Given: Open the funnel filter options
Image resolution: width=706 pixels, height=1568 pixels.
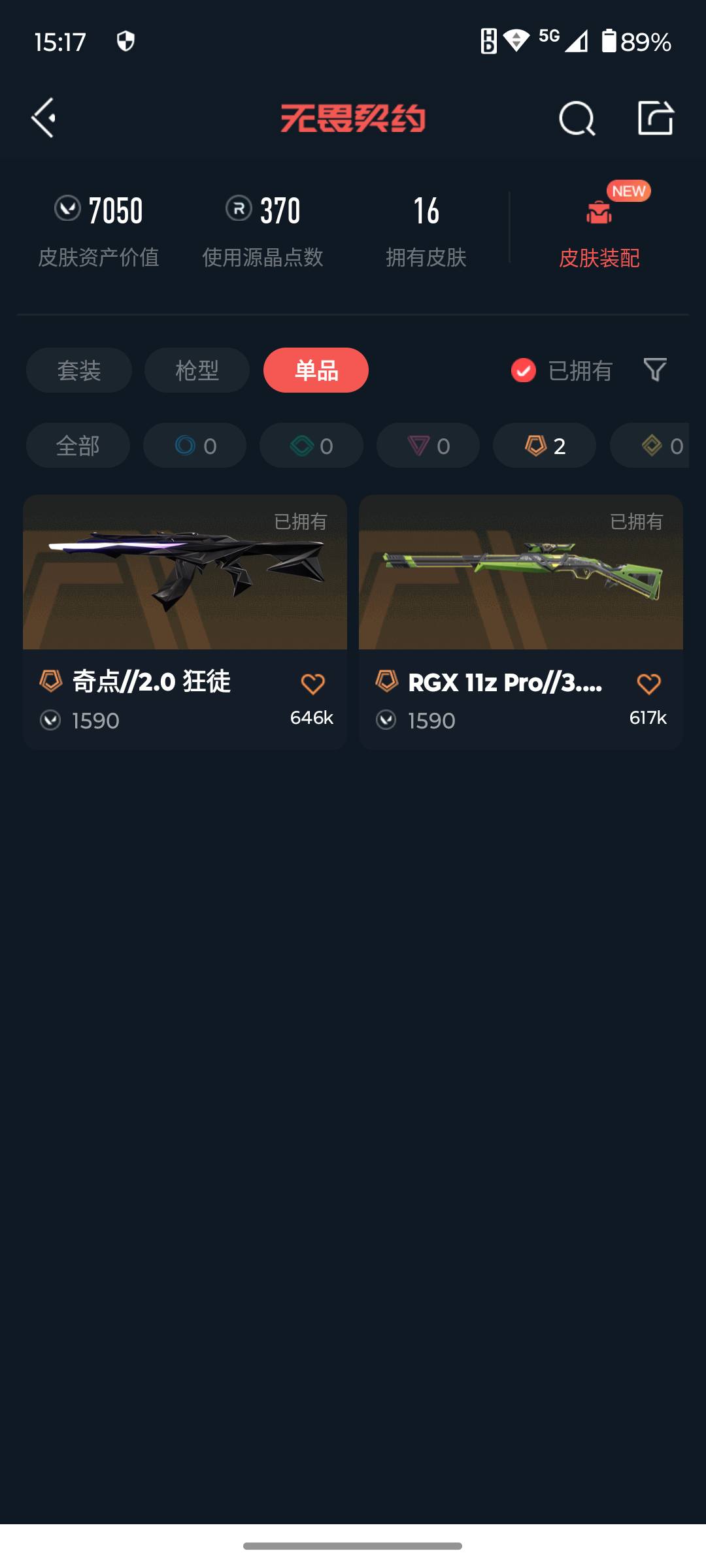Looking at the screenshot, I should (654, 370).
